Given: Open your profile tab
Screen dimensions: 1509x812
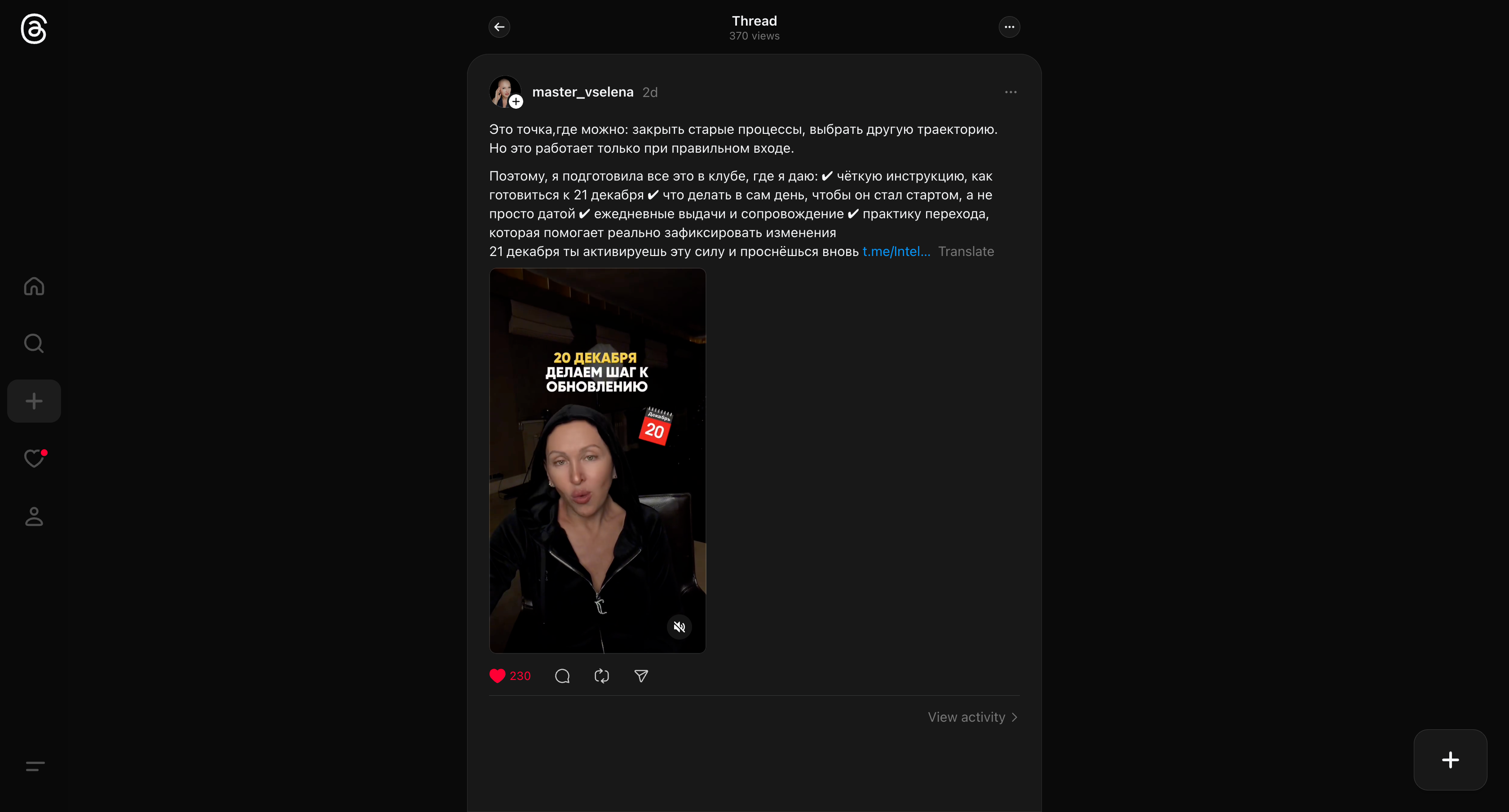Looking at the screenshot, I should (x=34, y=516).
